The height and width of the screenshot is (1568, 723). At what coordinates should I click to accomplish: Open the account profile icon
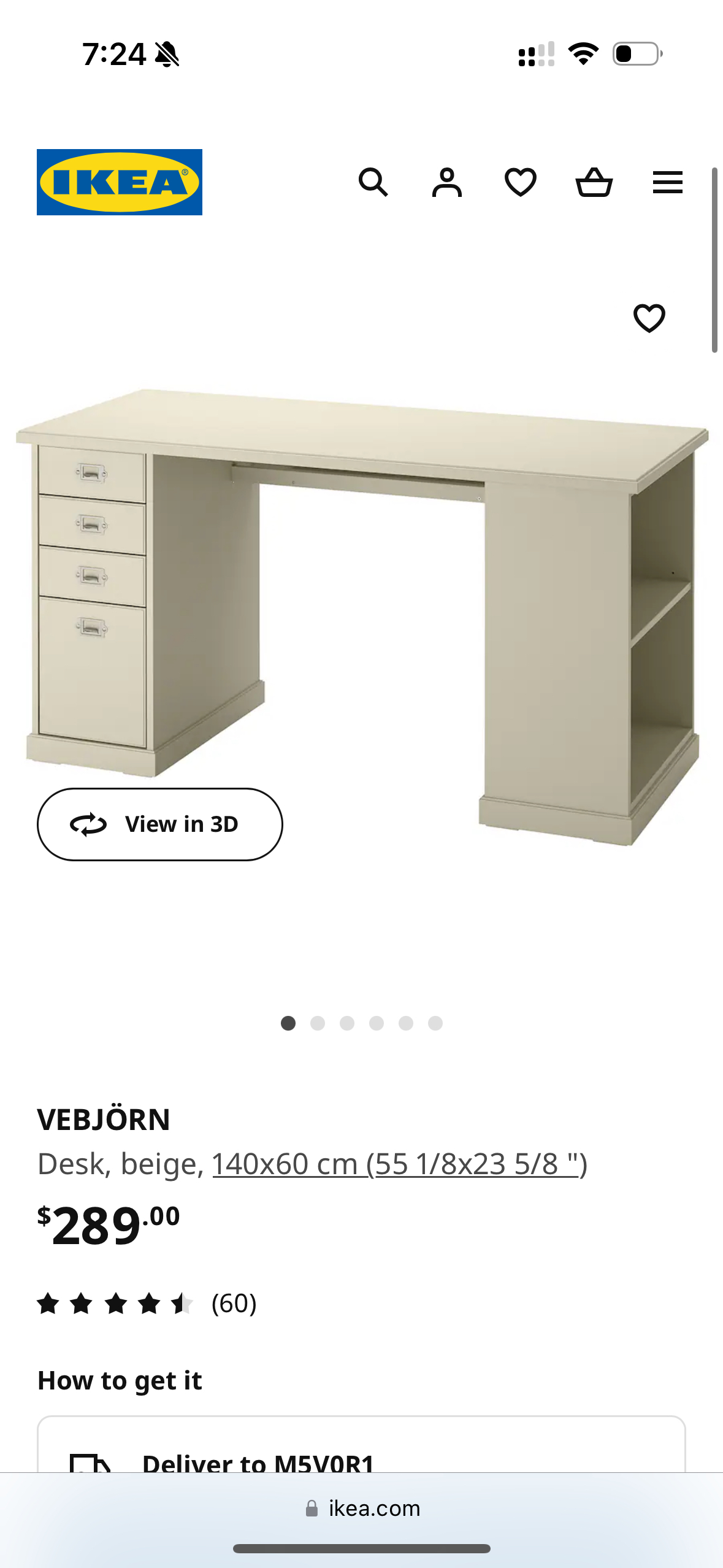pyautogui.click(x=446, y=182)
